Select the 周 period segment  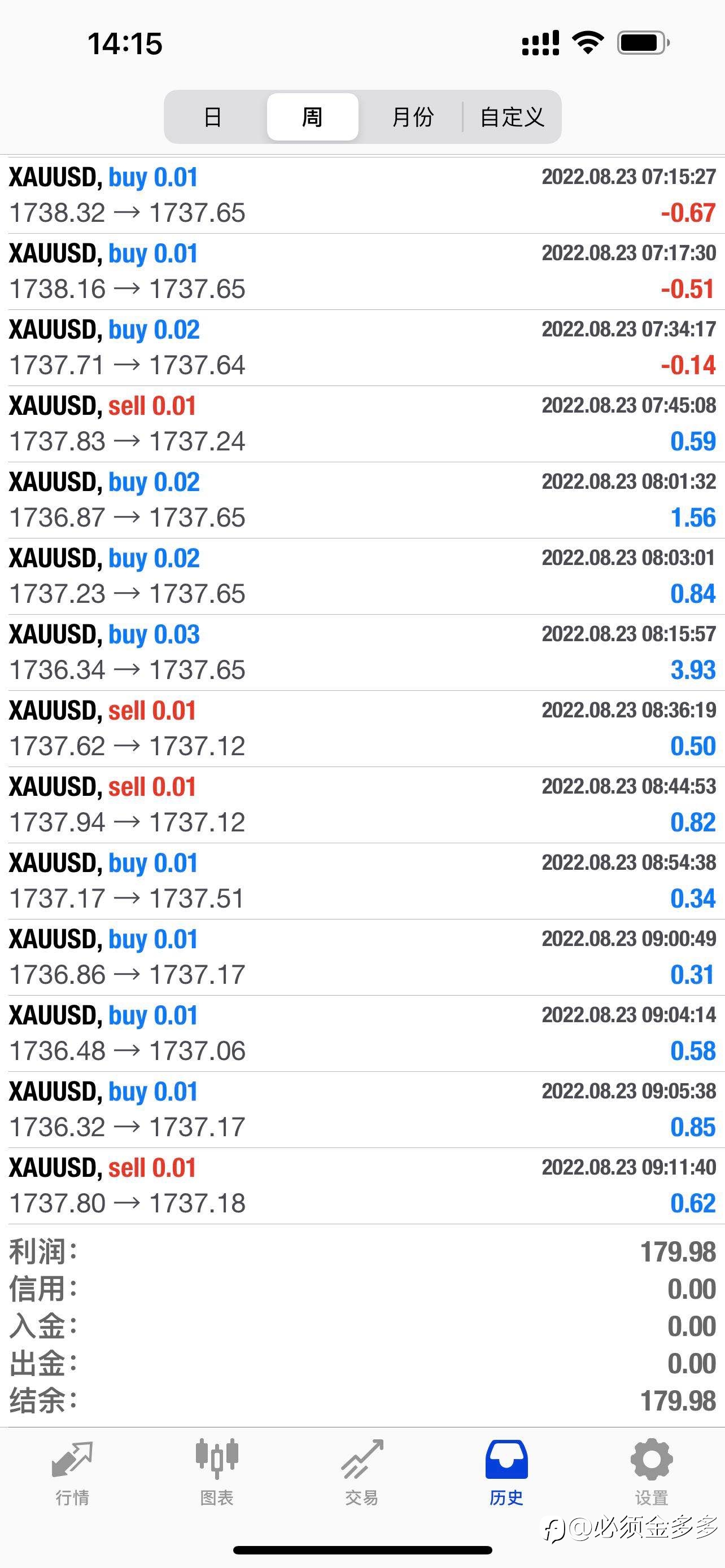pyautogui.click(x=312, y=117)
